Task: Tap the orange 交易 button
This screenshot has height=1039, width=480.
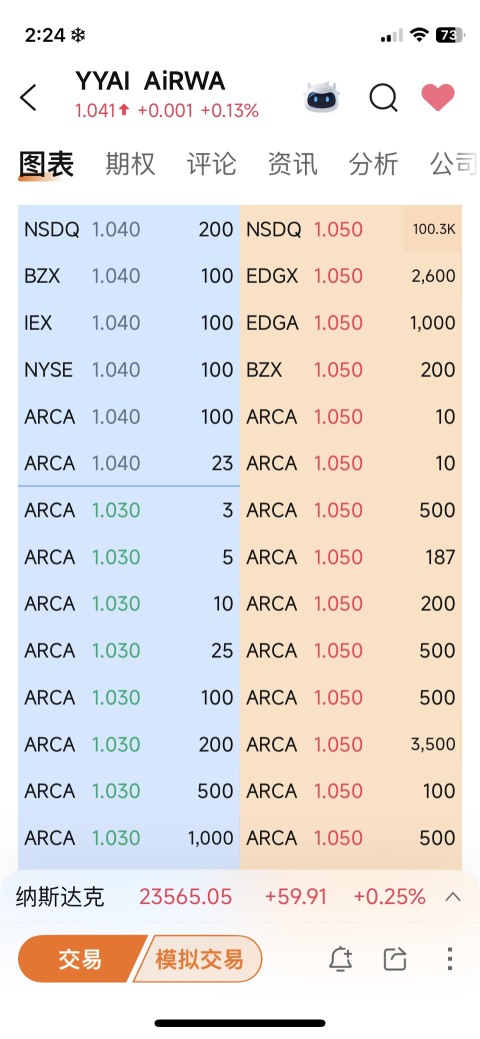Action: pos(80,958)
